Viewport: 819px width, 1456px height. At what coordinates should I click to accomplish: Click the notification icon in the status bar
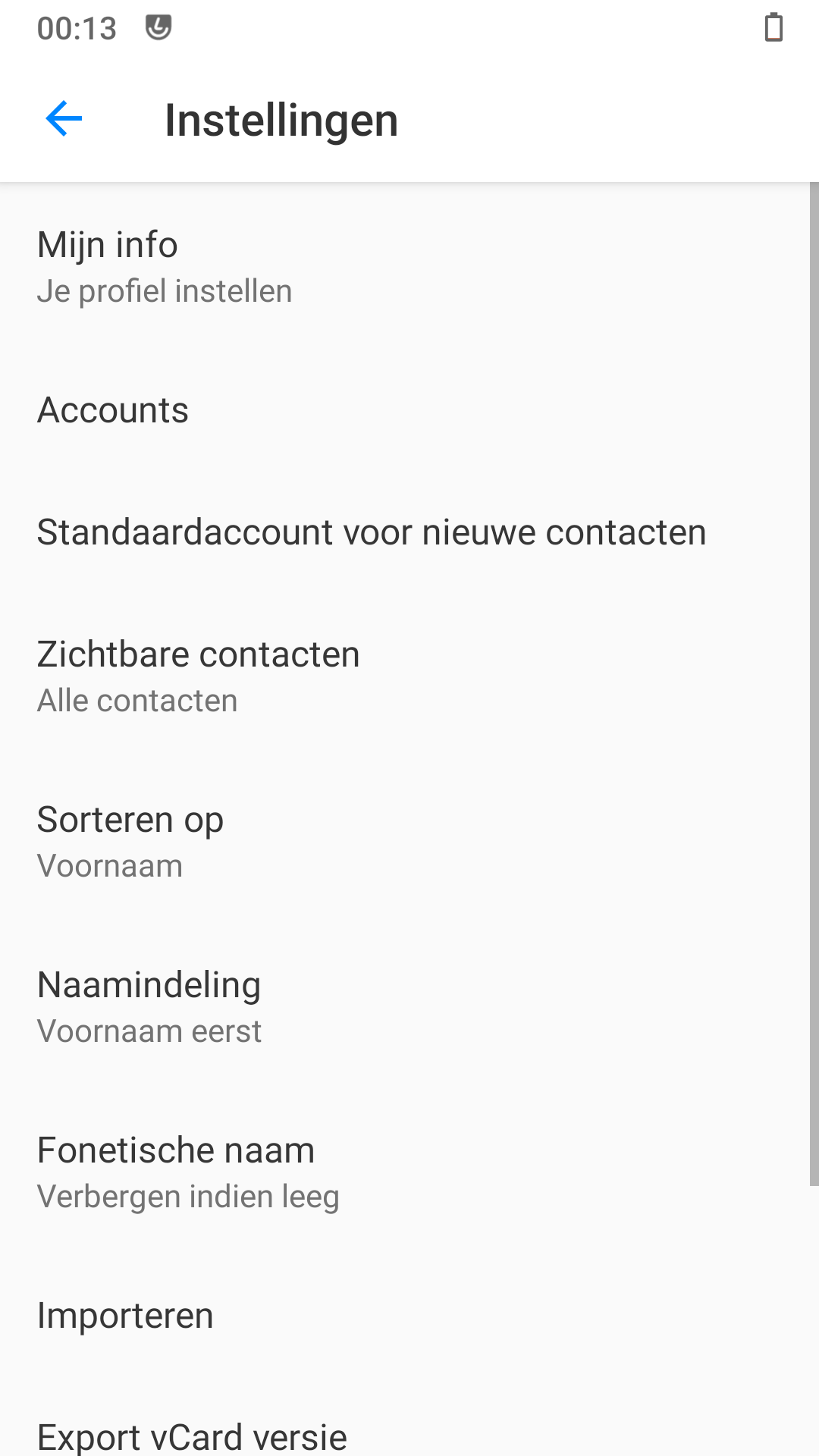point(158,27)
